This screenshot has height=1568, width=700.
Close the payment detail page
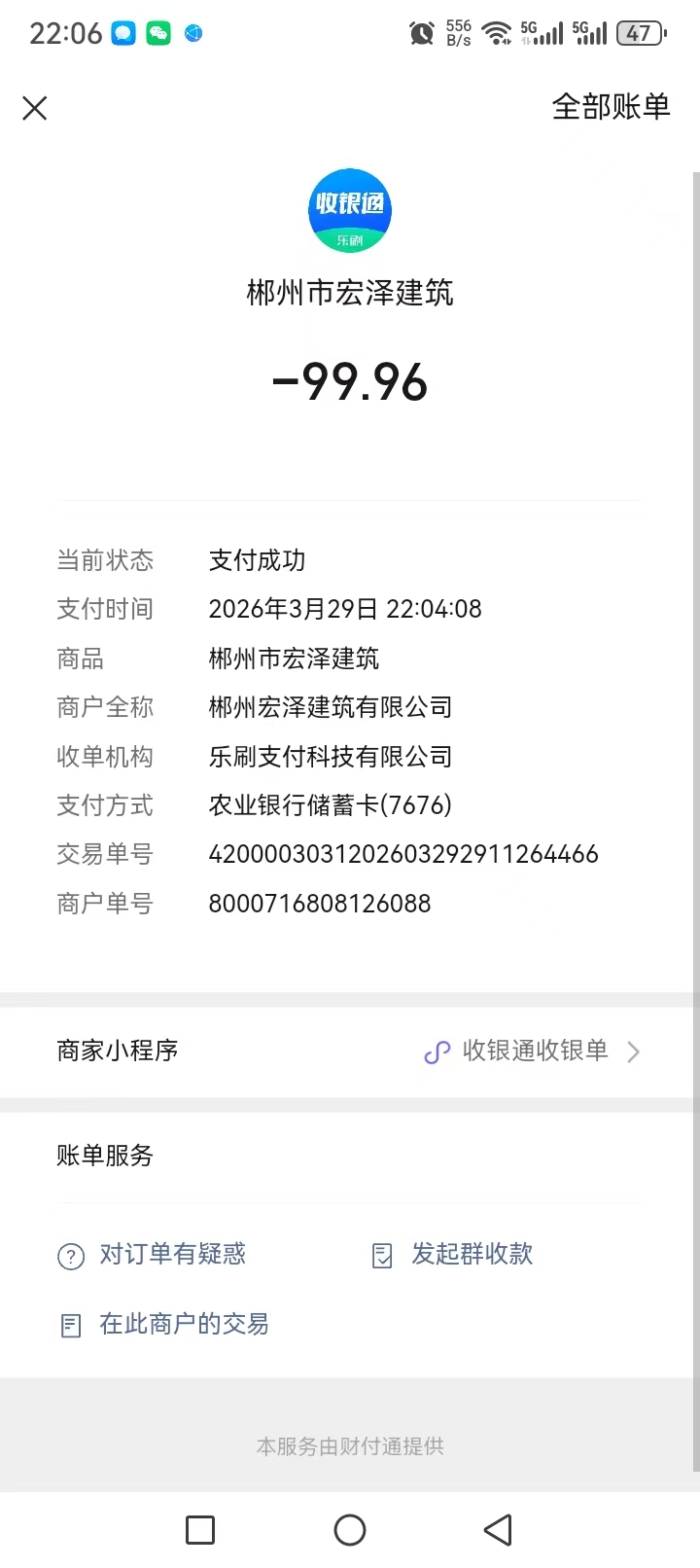click(x=35, y=108)
